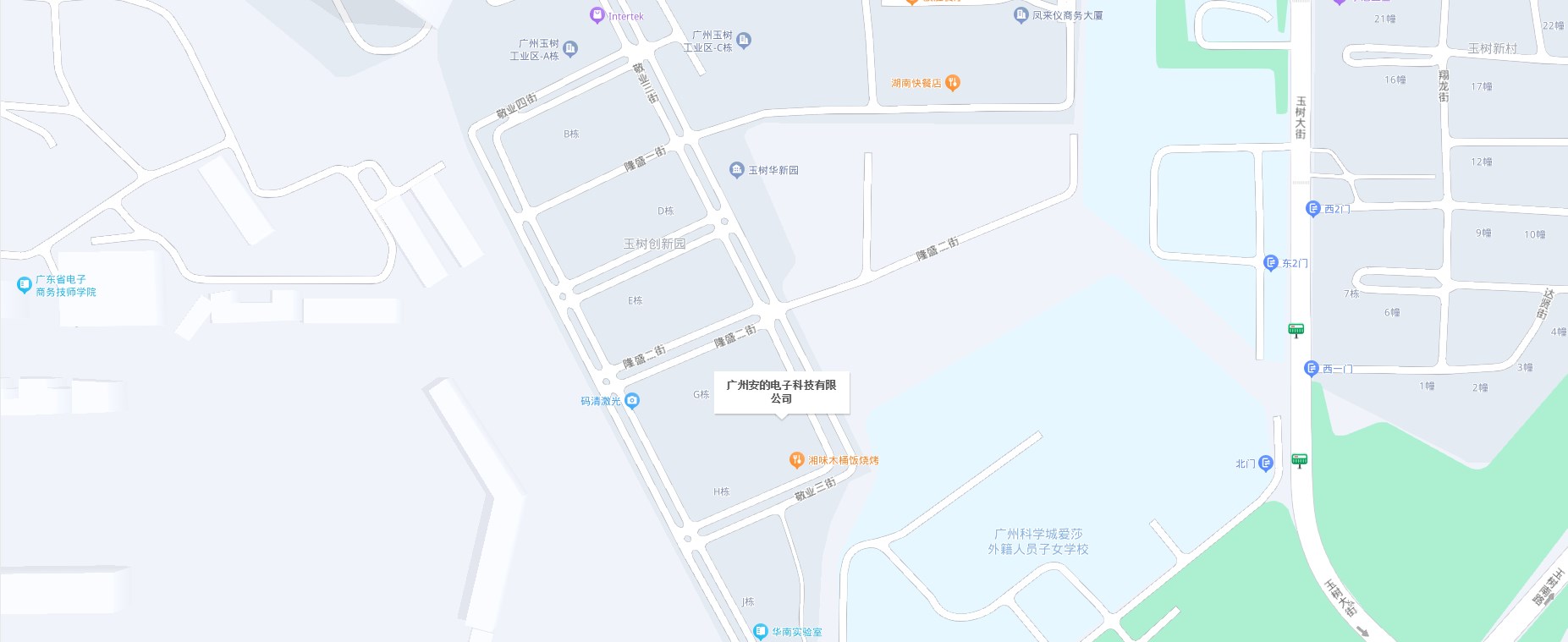1568x642 pixels.
Task: Select the 华南实验室 marker
Action: click(761, 631)
